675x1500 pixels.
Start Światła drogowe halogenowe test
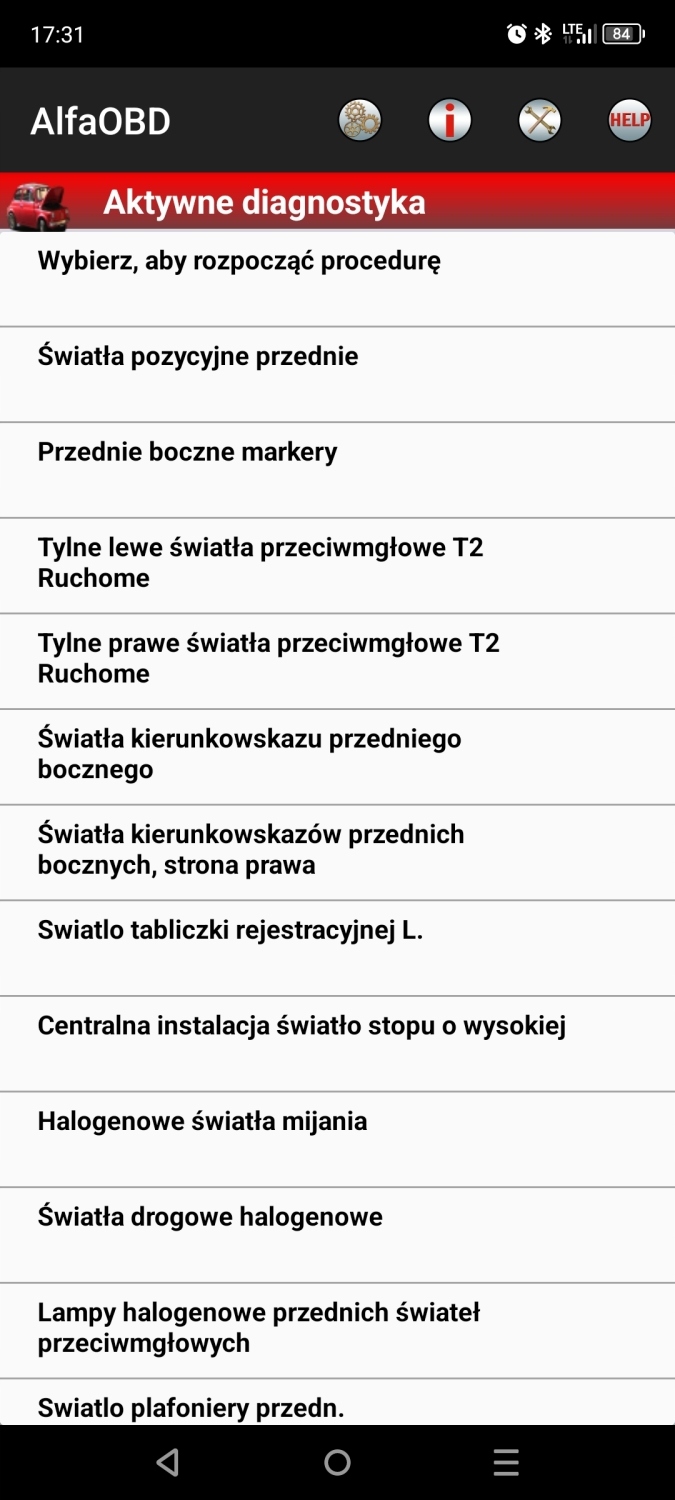(337, 1233)
